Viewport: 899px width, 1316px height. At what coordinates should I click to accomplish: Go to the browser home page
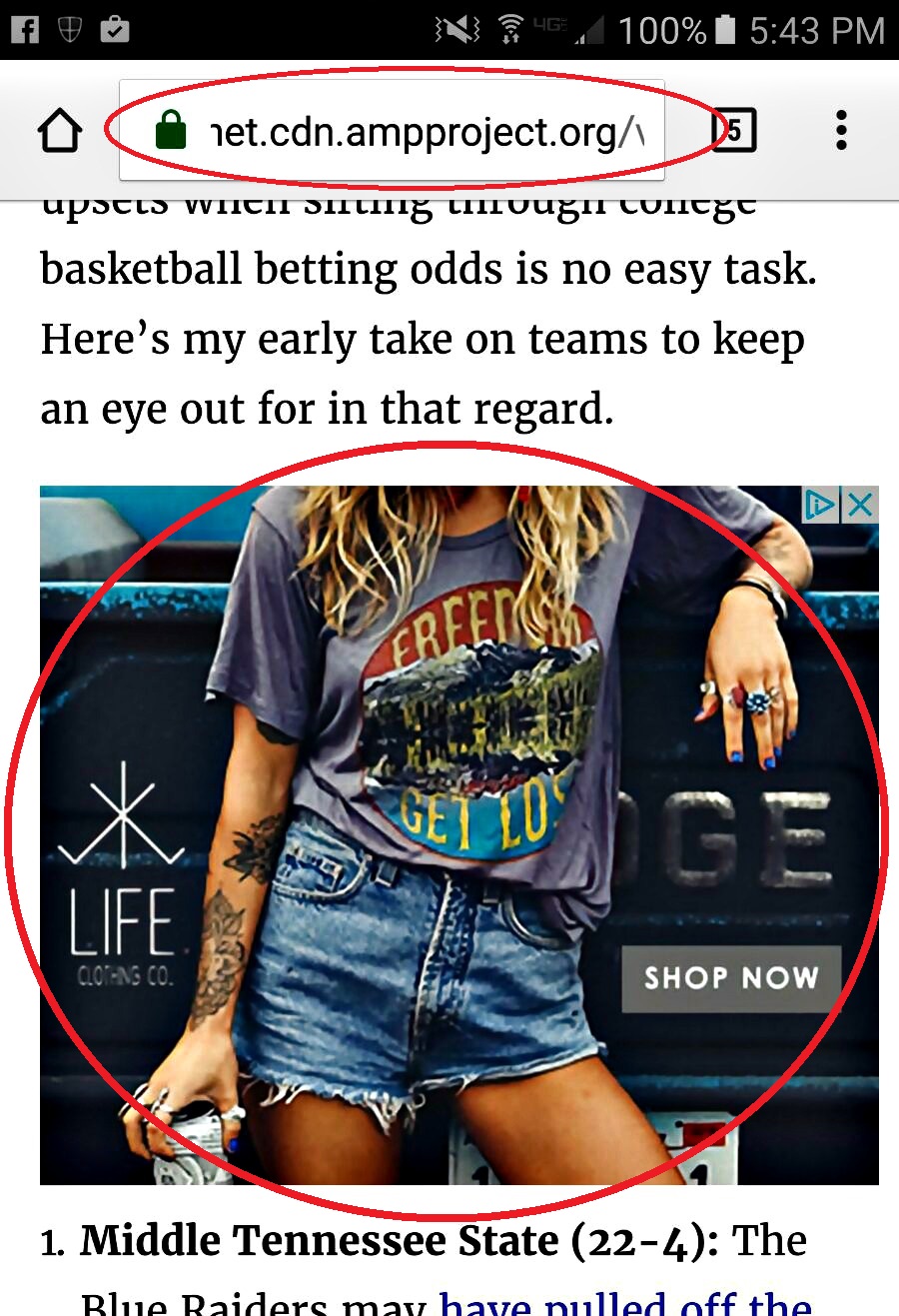(x=60, y=132)
